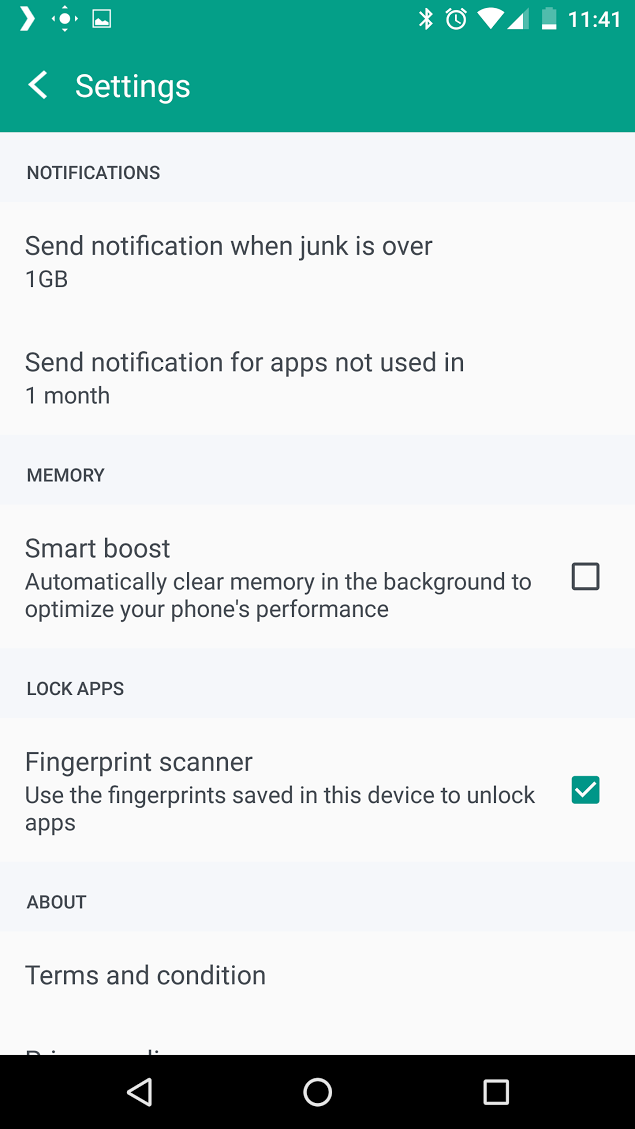
Task: Tap the system home button
Action: click(x=317, y=1092)
